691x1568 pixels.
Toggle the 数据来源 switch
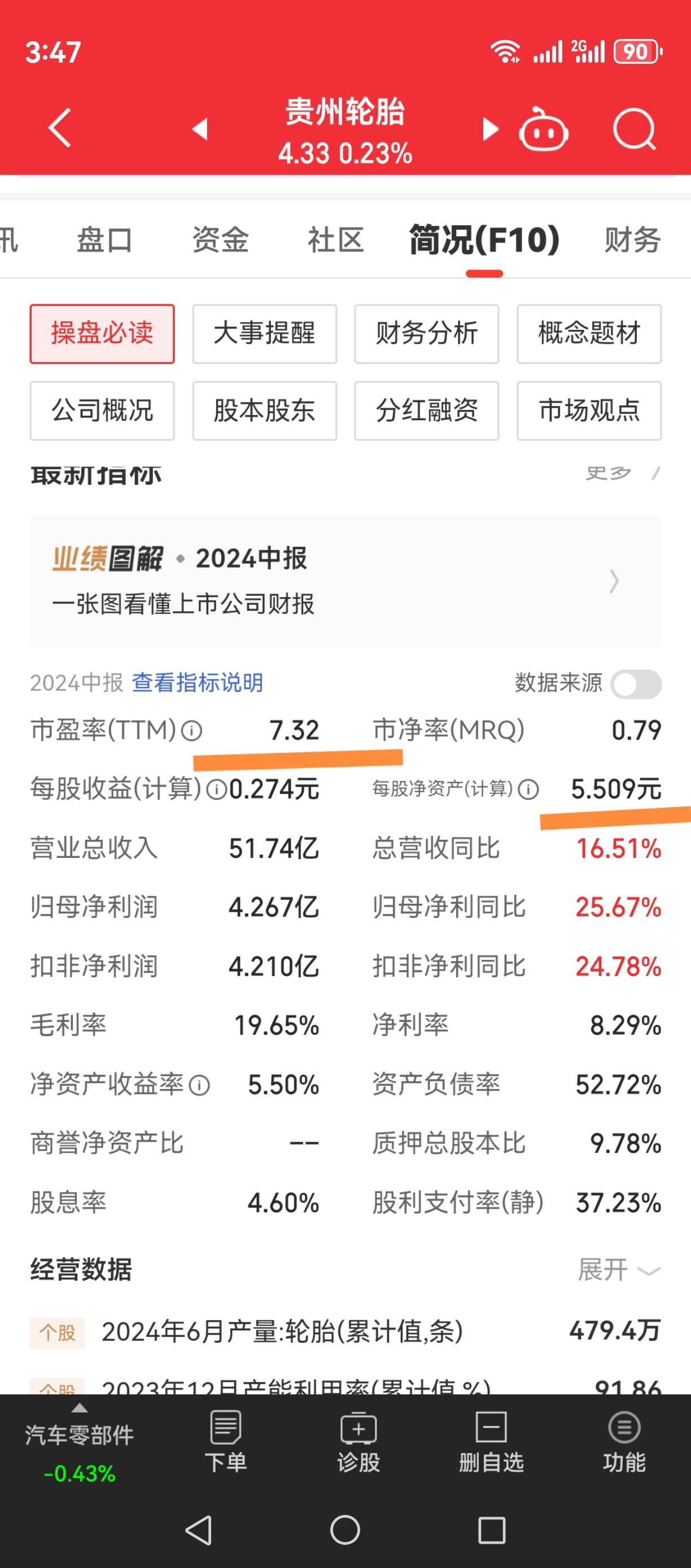pos(636,684)
